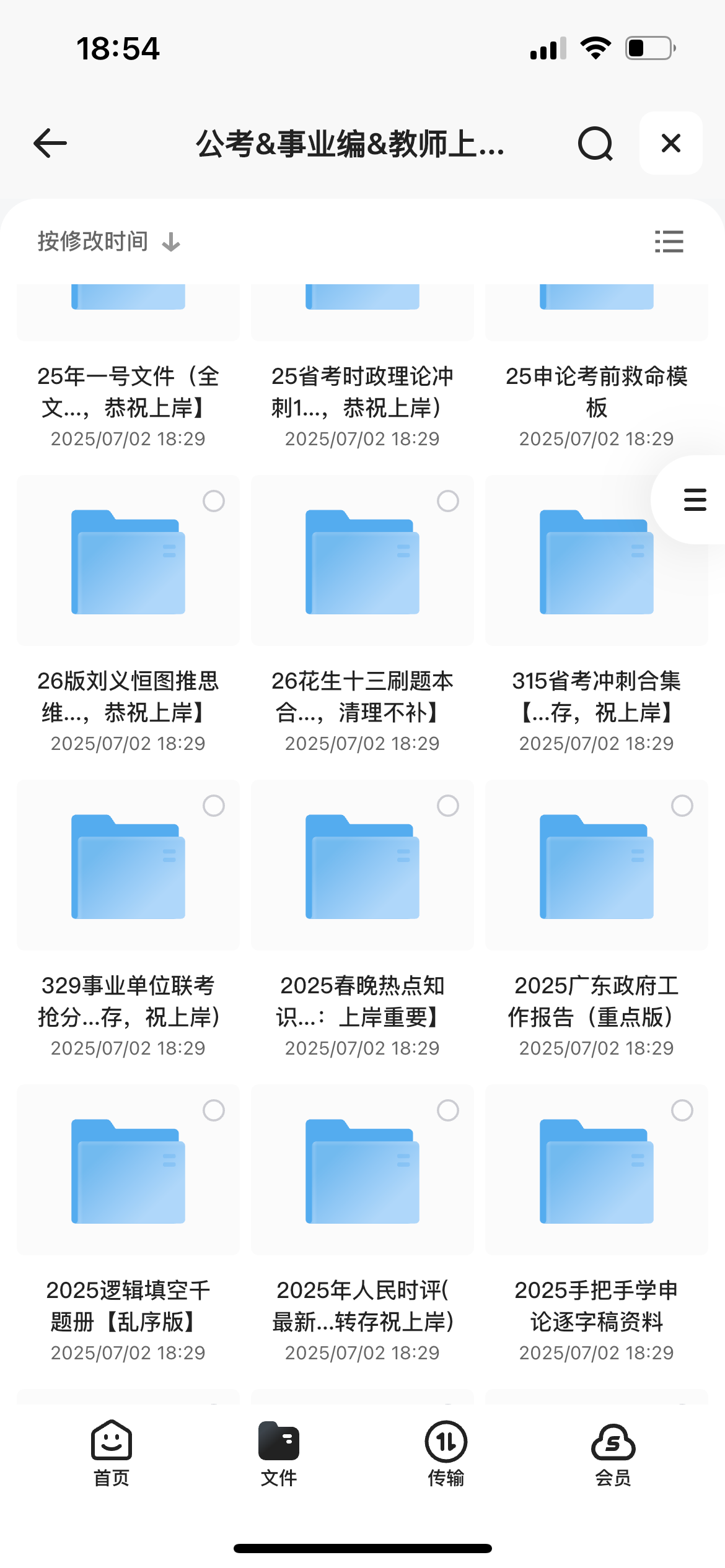Tap the back arrow at top left
This screenshot has height=1568, width=725.
coord(49,143)
